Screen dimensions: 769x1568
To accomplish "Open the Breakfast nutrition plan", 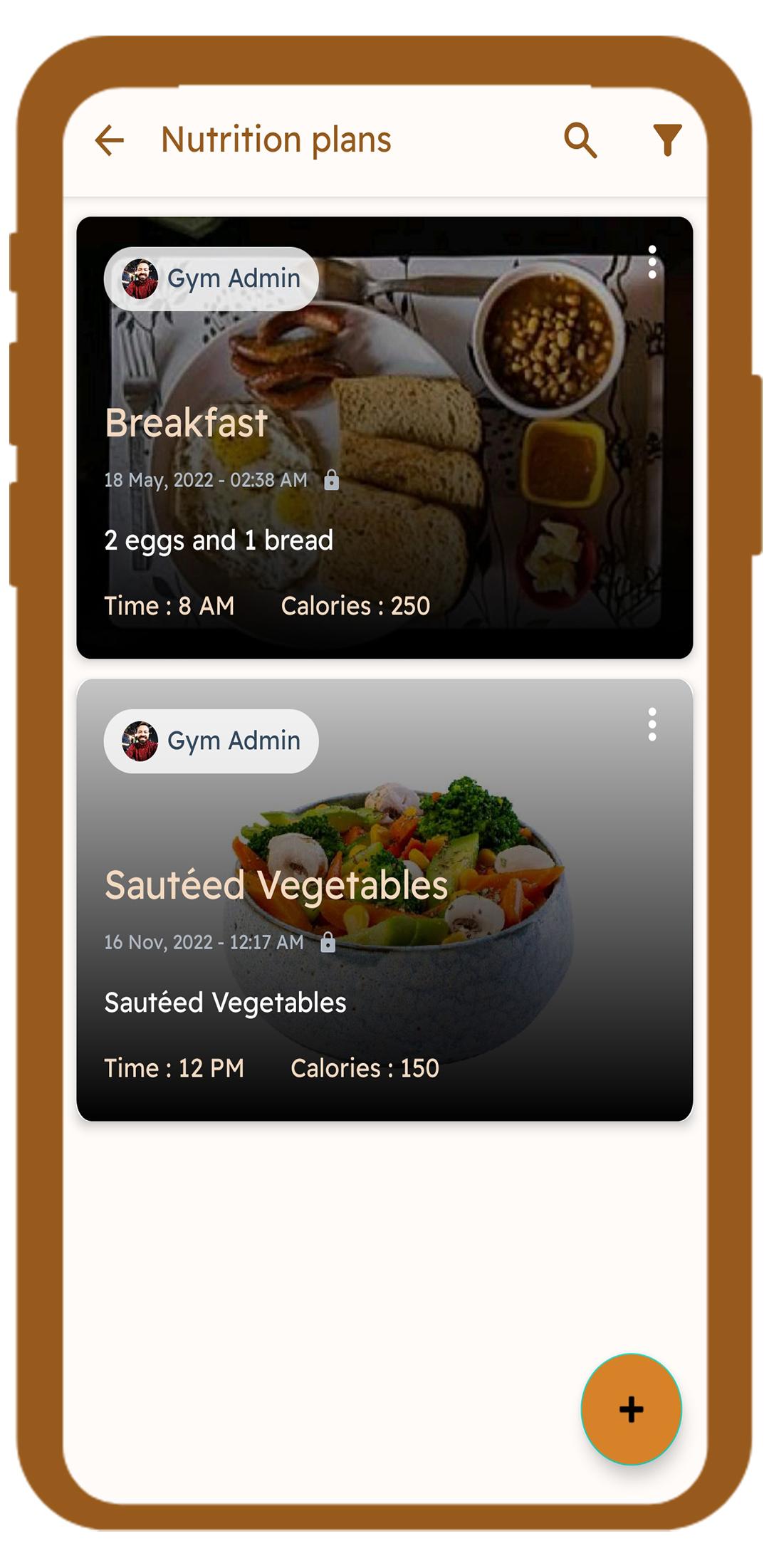I will click(x=384, y=437).
